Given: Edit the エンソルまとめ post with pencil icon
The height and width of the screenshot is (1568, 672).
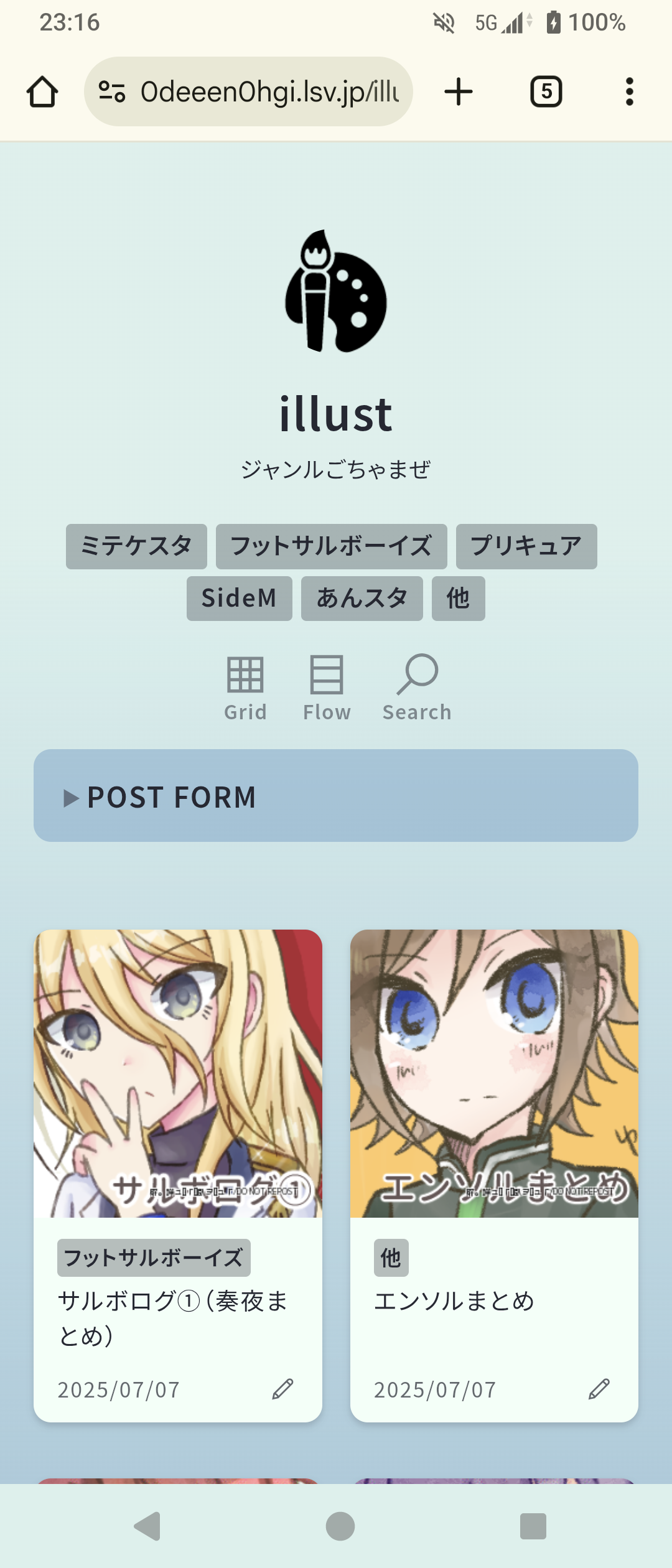Looking at the screenshot, I should click(x=599, y=1389).
